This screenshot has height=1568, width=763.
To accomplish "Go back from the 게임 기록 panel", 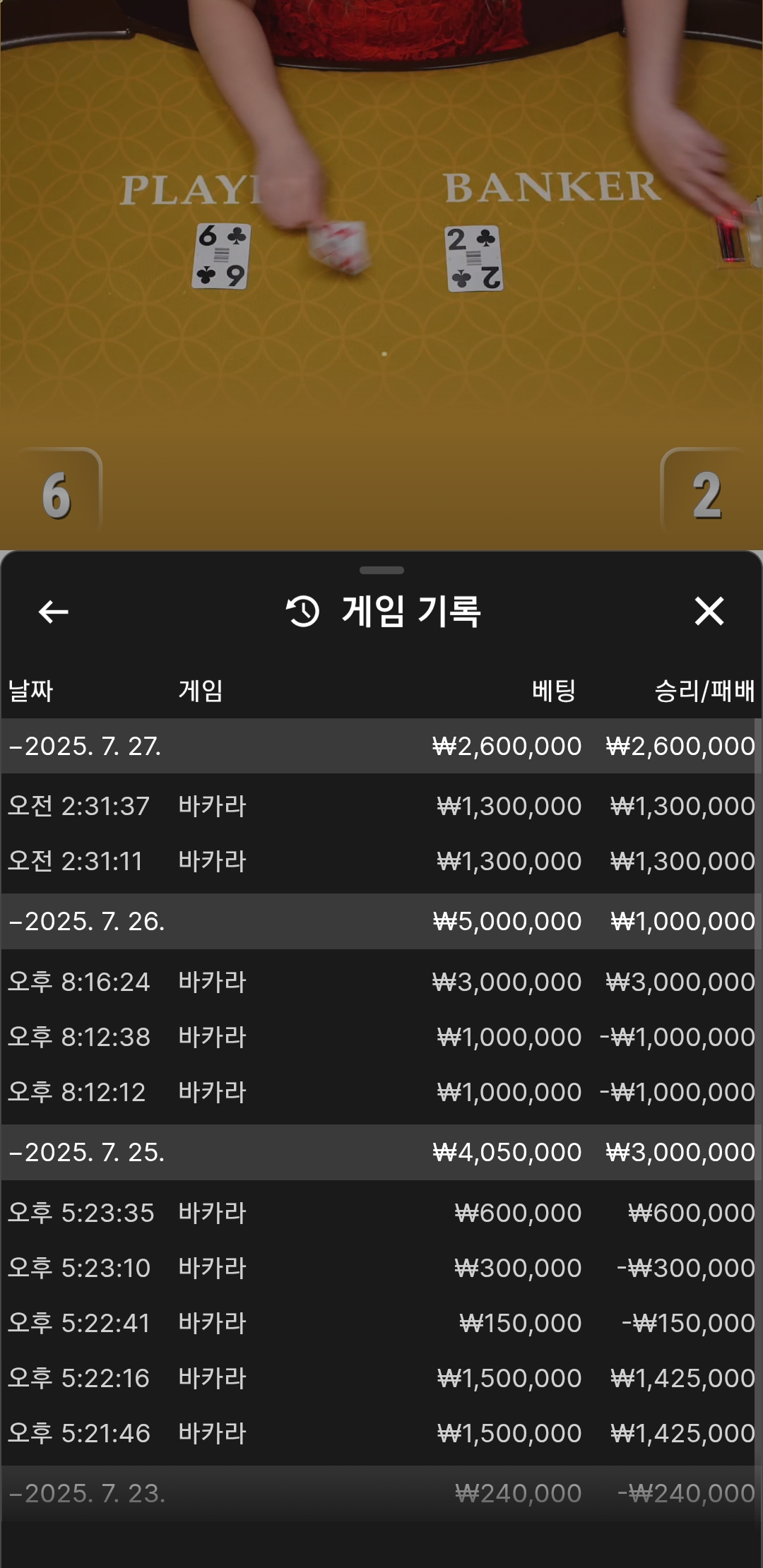I will point(53,612).
